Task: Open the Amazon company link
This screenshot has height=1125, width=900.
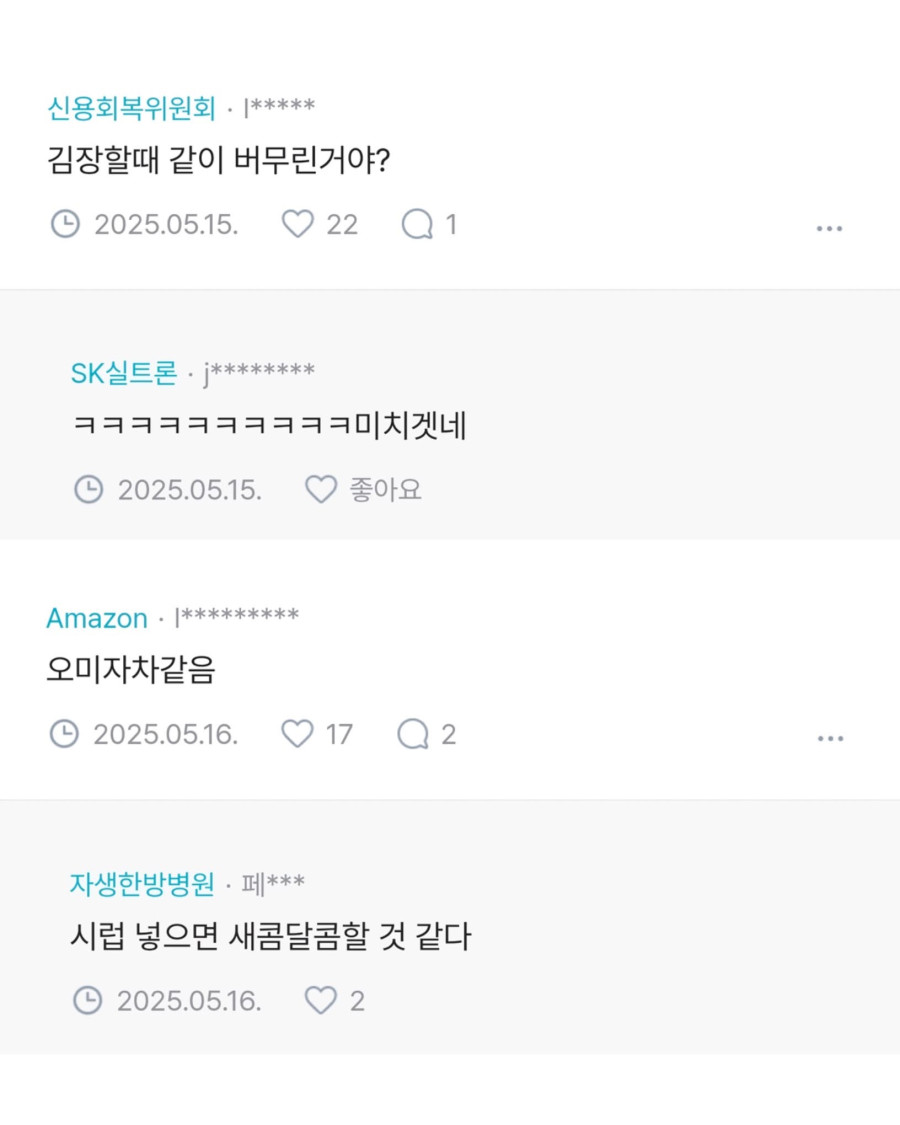Action: [x=97, y=618]
